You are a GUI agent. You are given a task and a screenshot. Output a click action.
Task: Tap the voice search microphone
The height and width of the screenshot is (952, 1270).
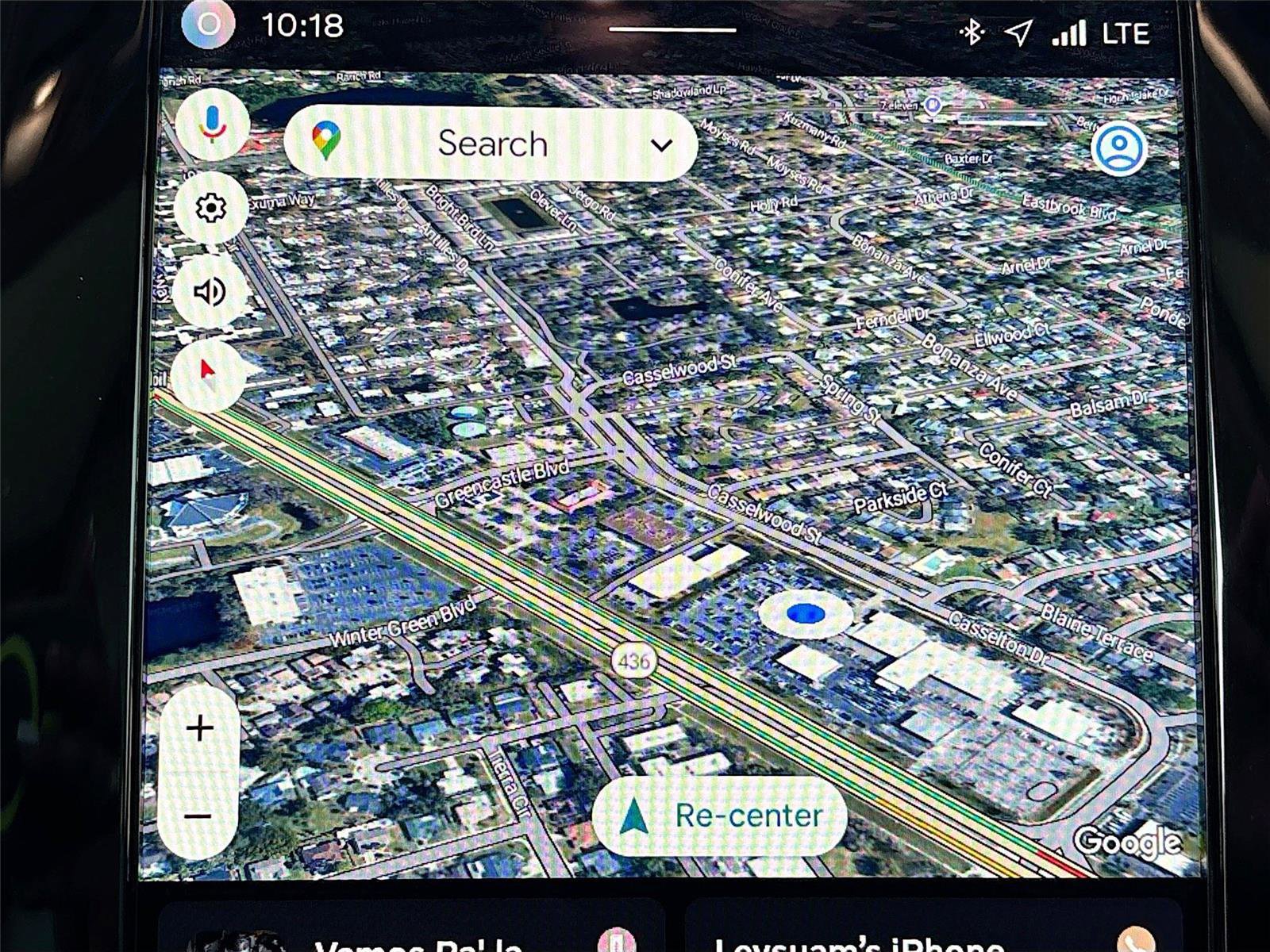click(212, 125)
